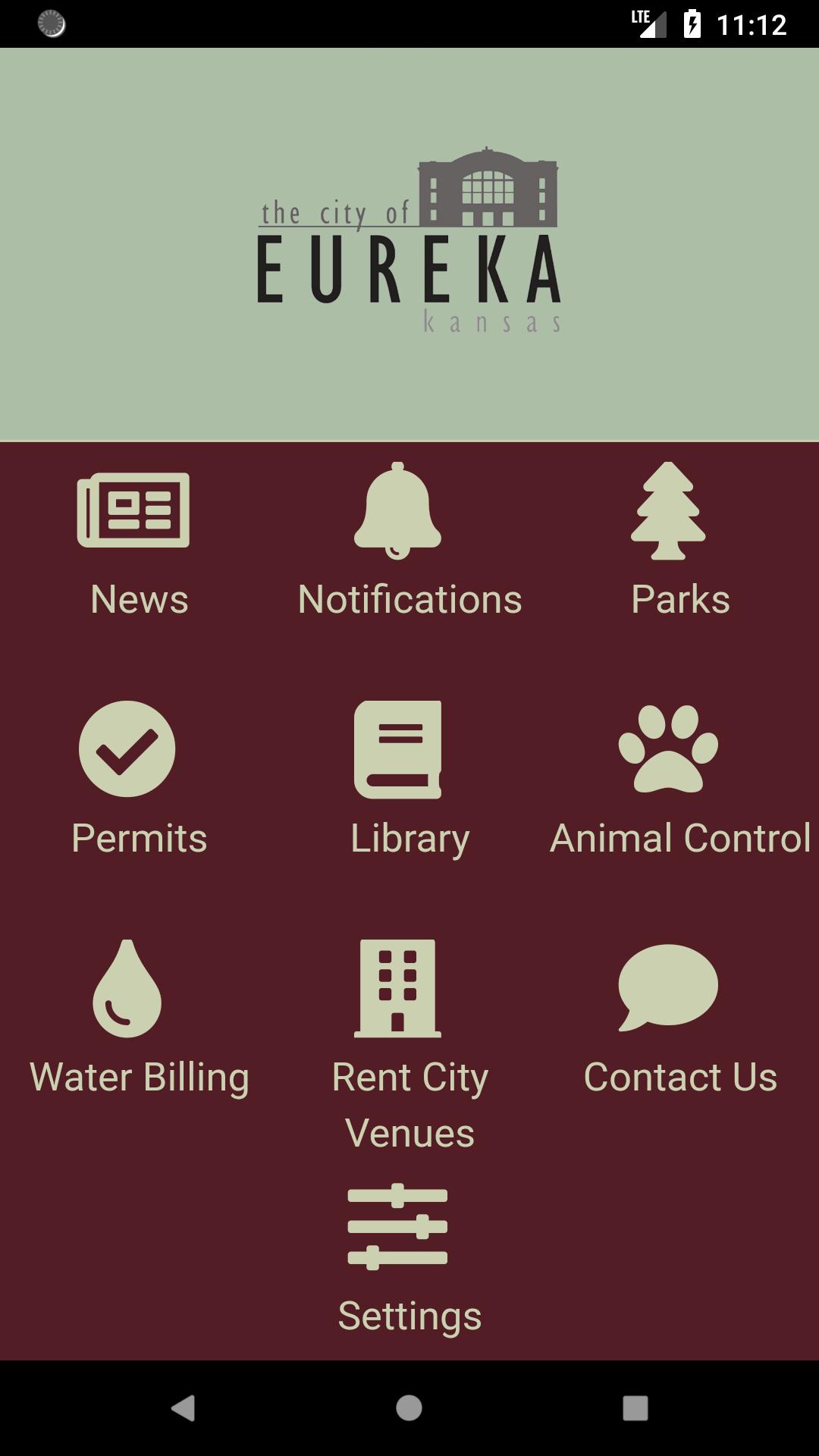Open the Contact Us page
The image size is (819, 1456).
[679, 1020]
